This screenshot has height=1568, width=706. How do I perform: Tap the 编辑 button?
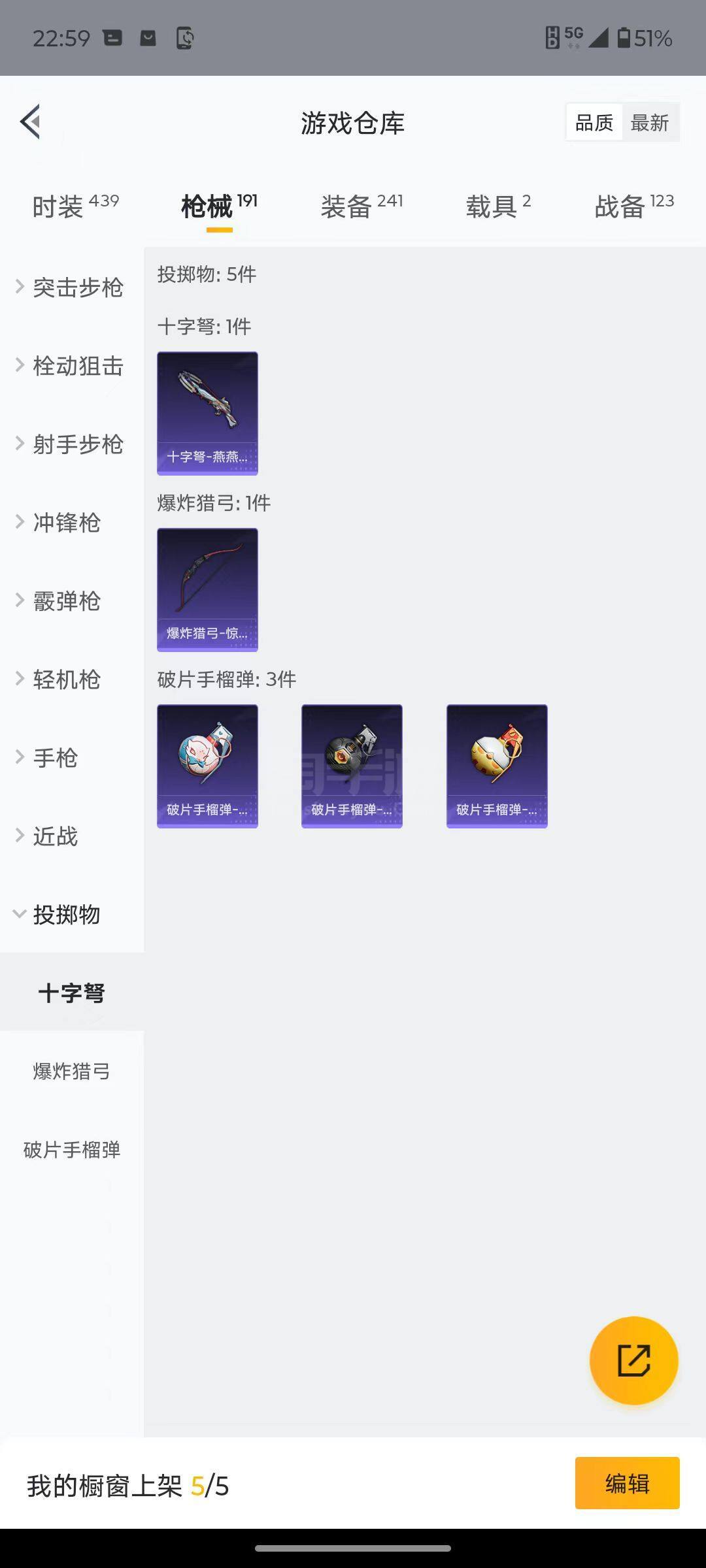627,1483
